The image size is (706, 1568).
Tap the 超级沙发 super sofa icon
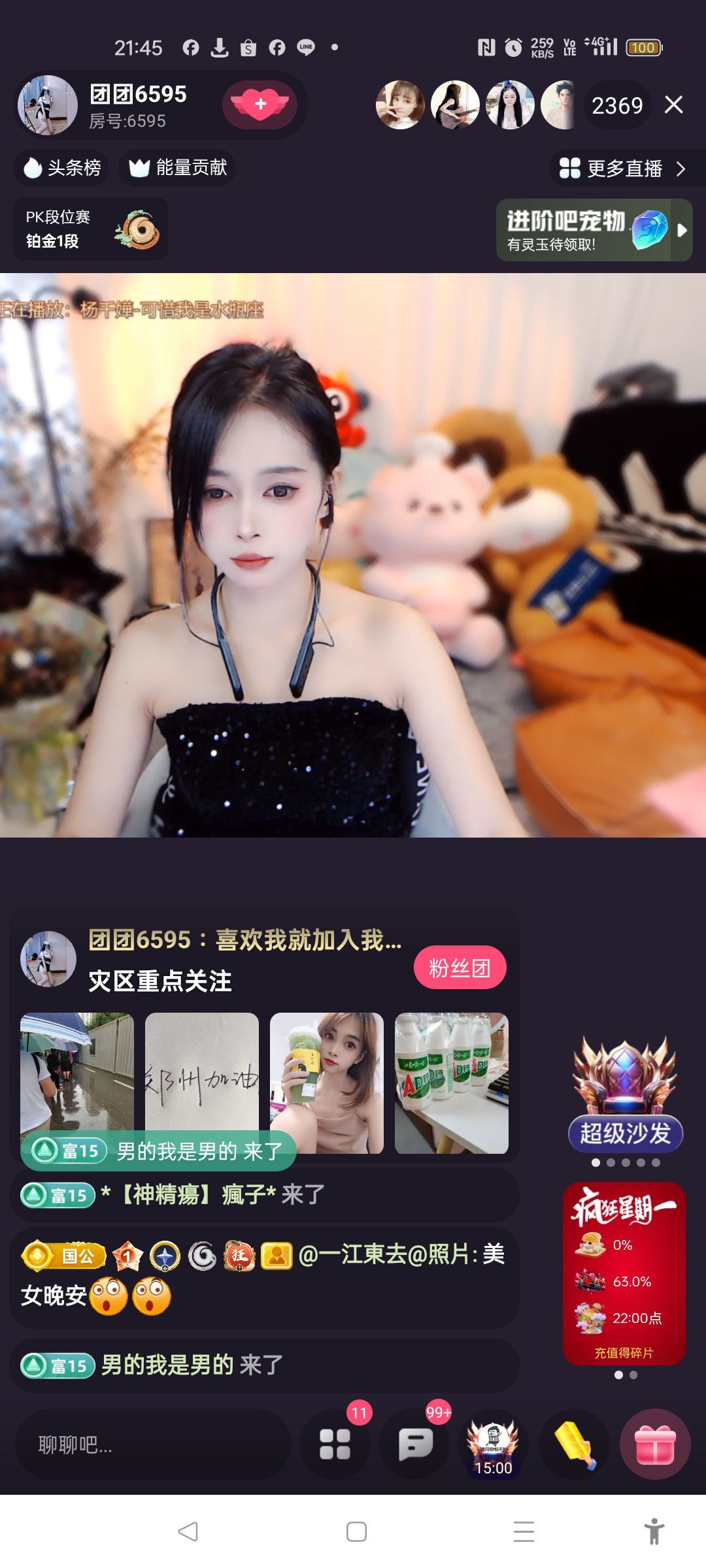pyautogui.click(x=625, y=1098)
